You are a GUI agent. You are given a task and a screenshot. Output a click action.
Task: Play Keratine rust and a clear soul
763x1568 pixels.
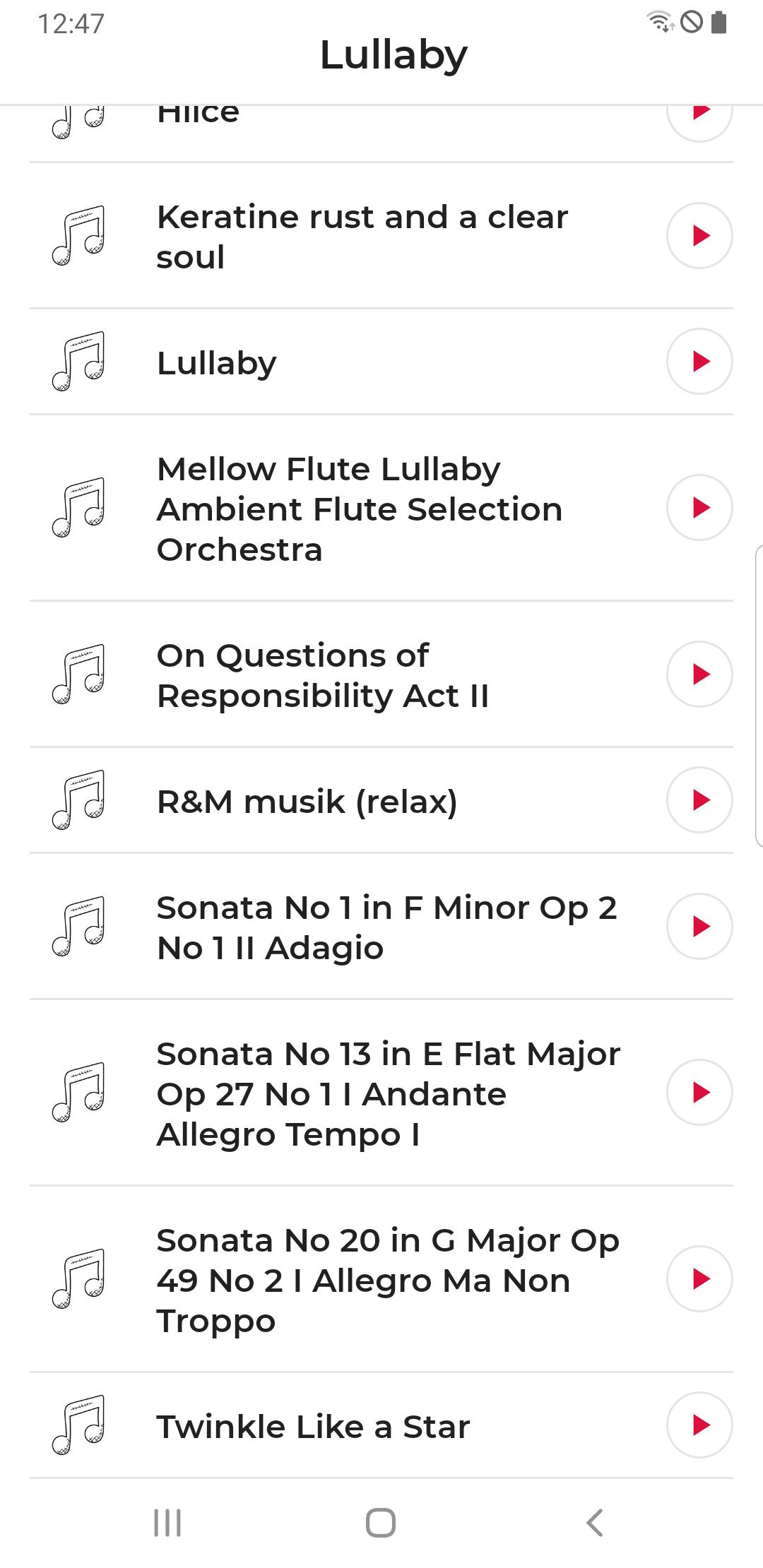pyautogui.click(x=699, y=235)
